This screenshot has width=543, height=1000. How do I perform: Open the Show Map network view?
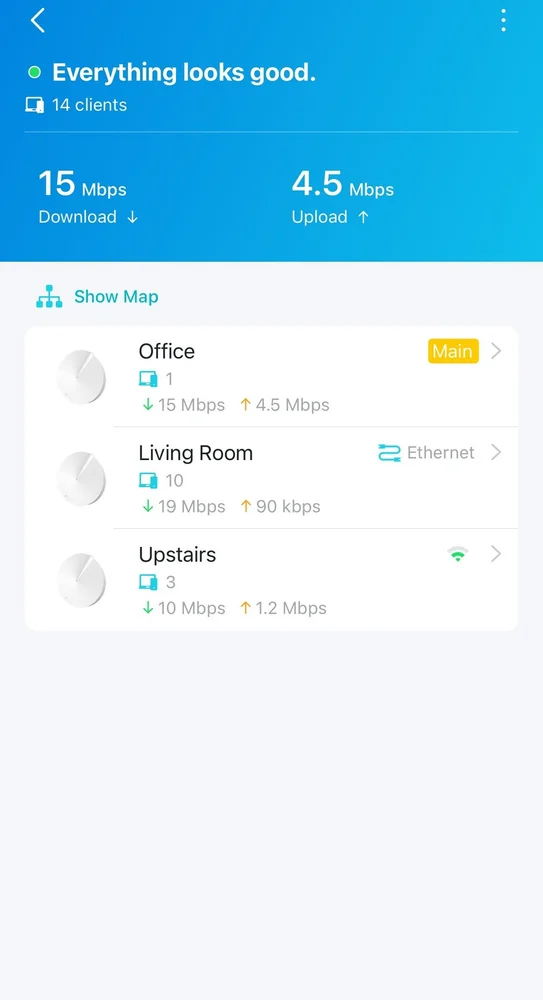click(97, 297)
